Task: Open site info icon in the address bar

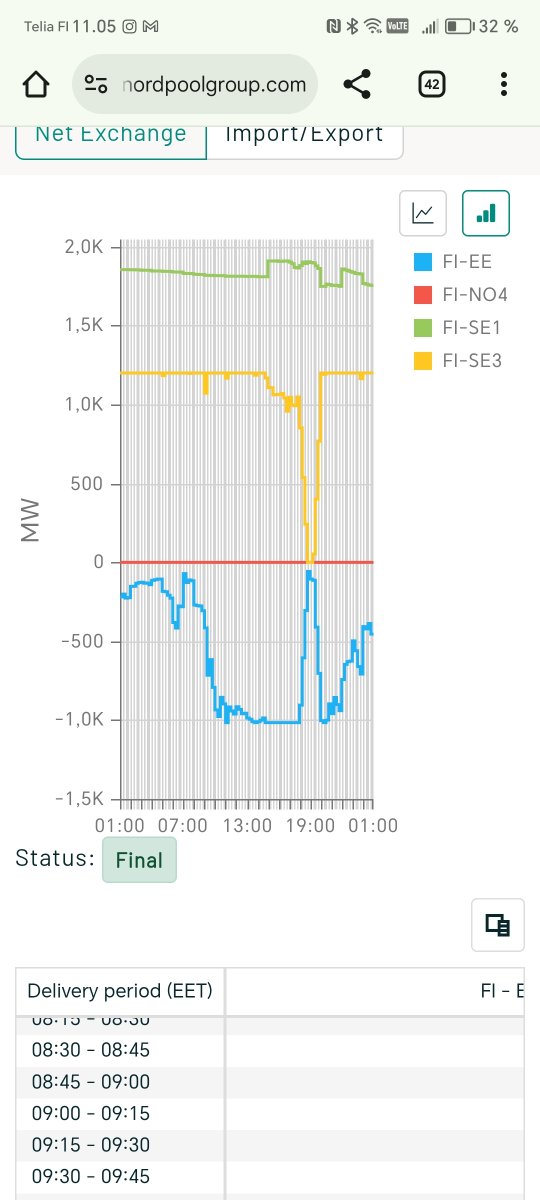Action: click(x=96, y=85)
